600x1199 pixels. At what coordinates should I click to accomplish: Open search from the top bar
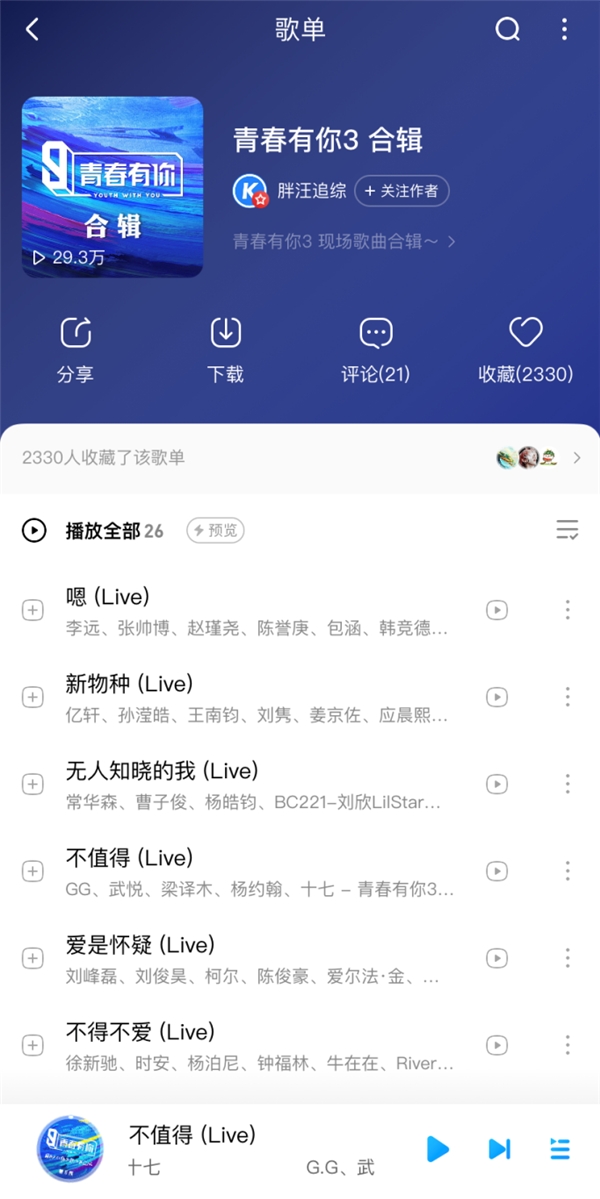pyautogui.click(x=508, y=30)
